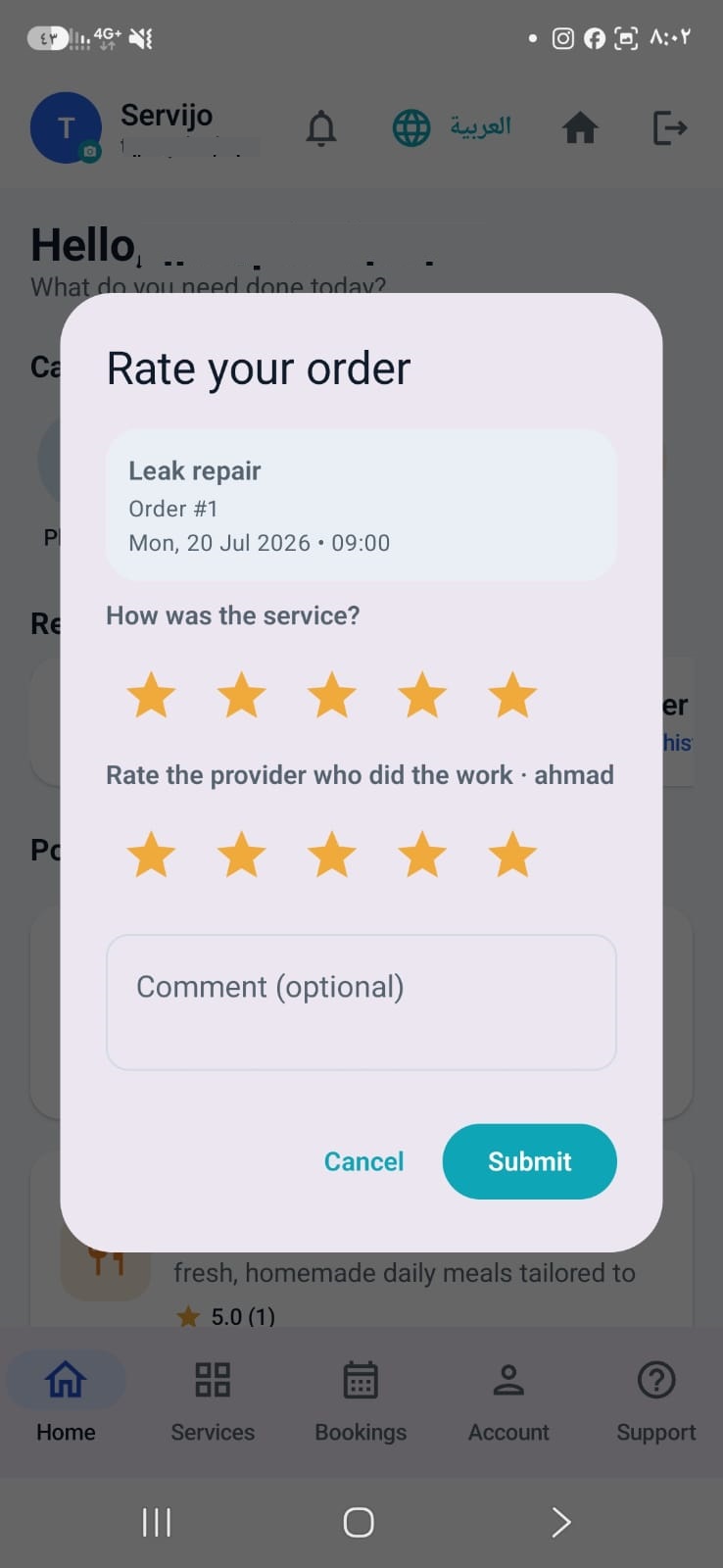Submit the order rating
723x1568 pixels.
coord(529,1161)
